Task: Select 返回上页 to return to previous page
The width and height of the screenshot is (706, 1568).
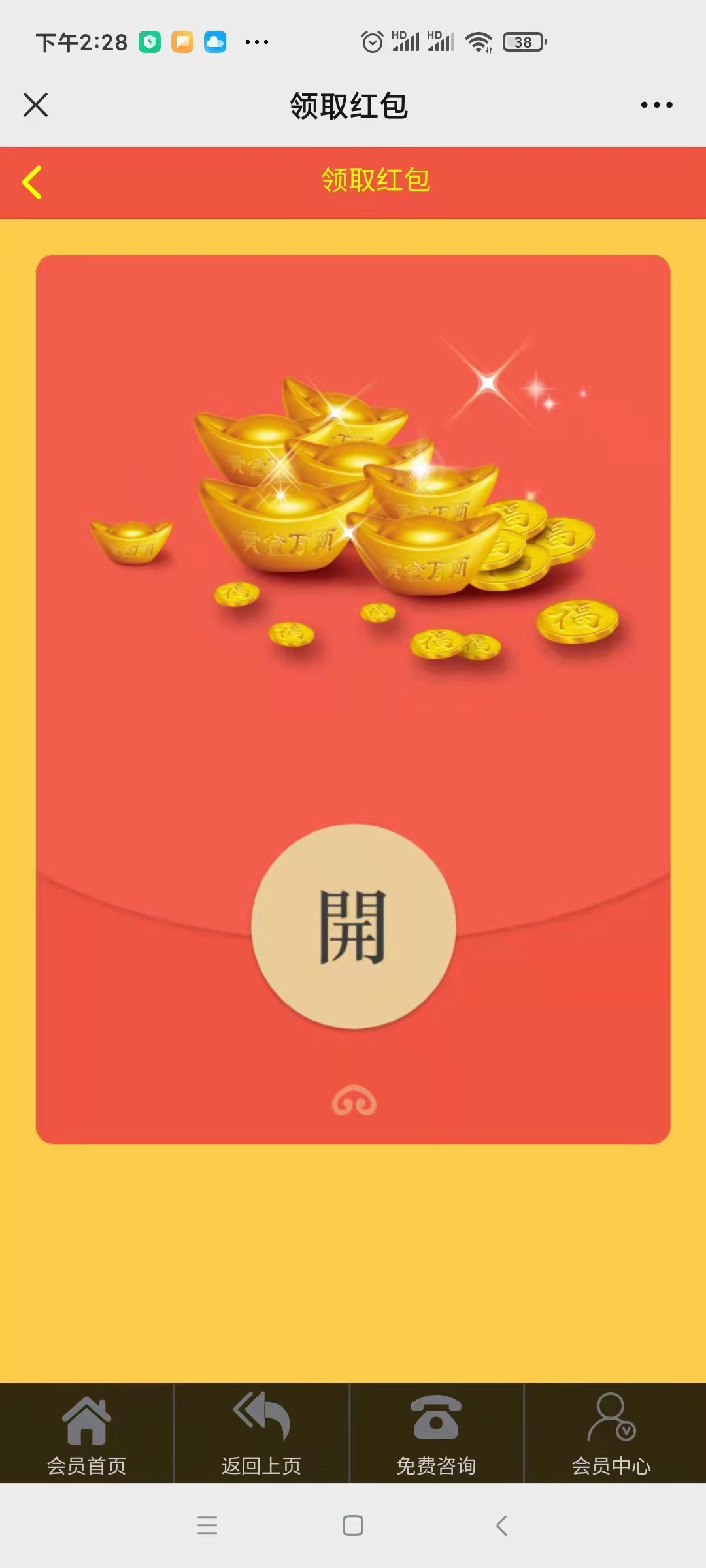Action: click(x=261, y=1433)
